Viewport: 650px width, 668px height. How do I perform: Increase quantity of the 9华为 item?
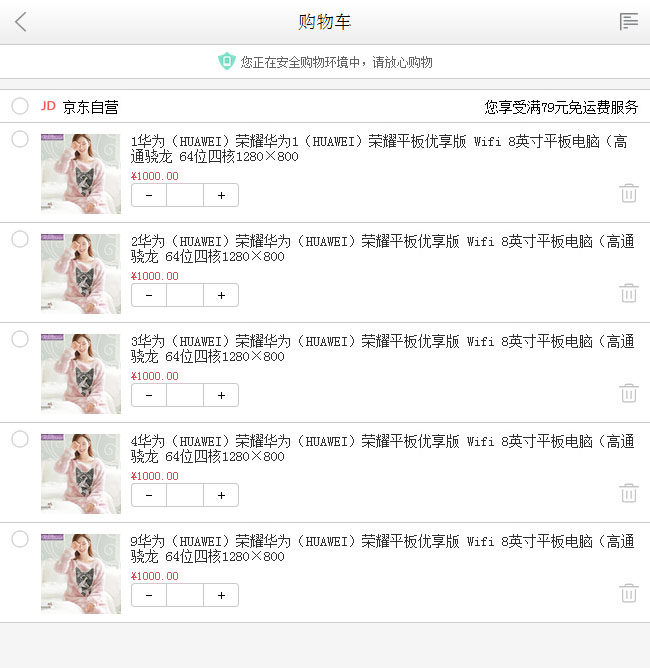(x=221, y=595)
